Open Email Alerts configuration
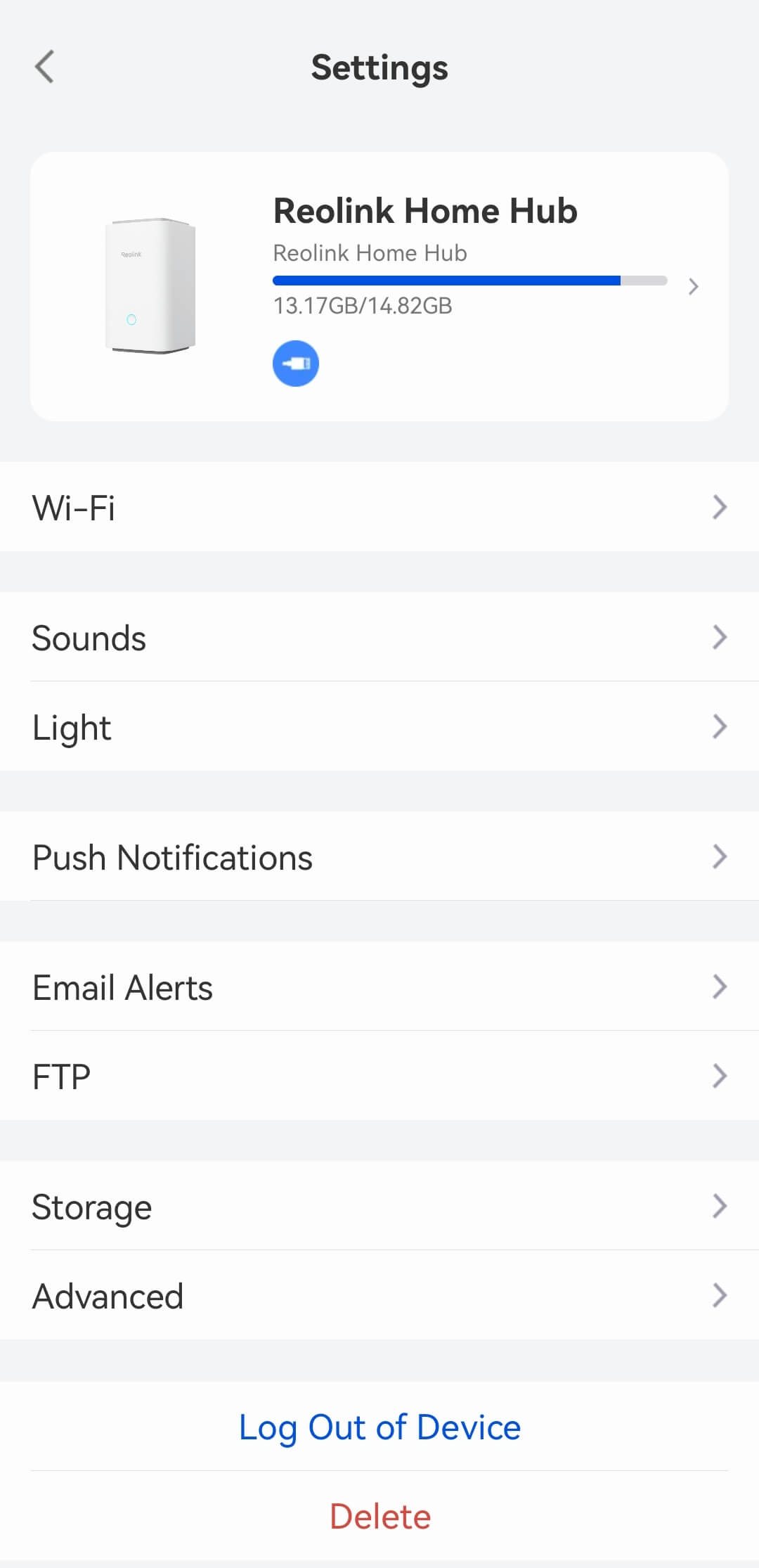 379,987
